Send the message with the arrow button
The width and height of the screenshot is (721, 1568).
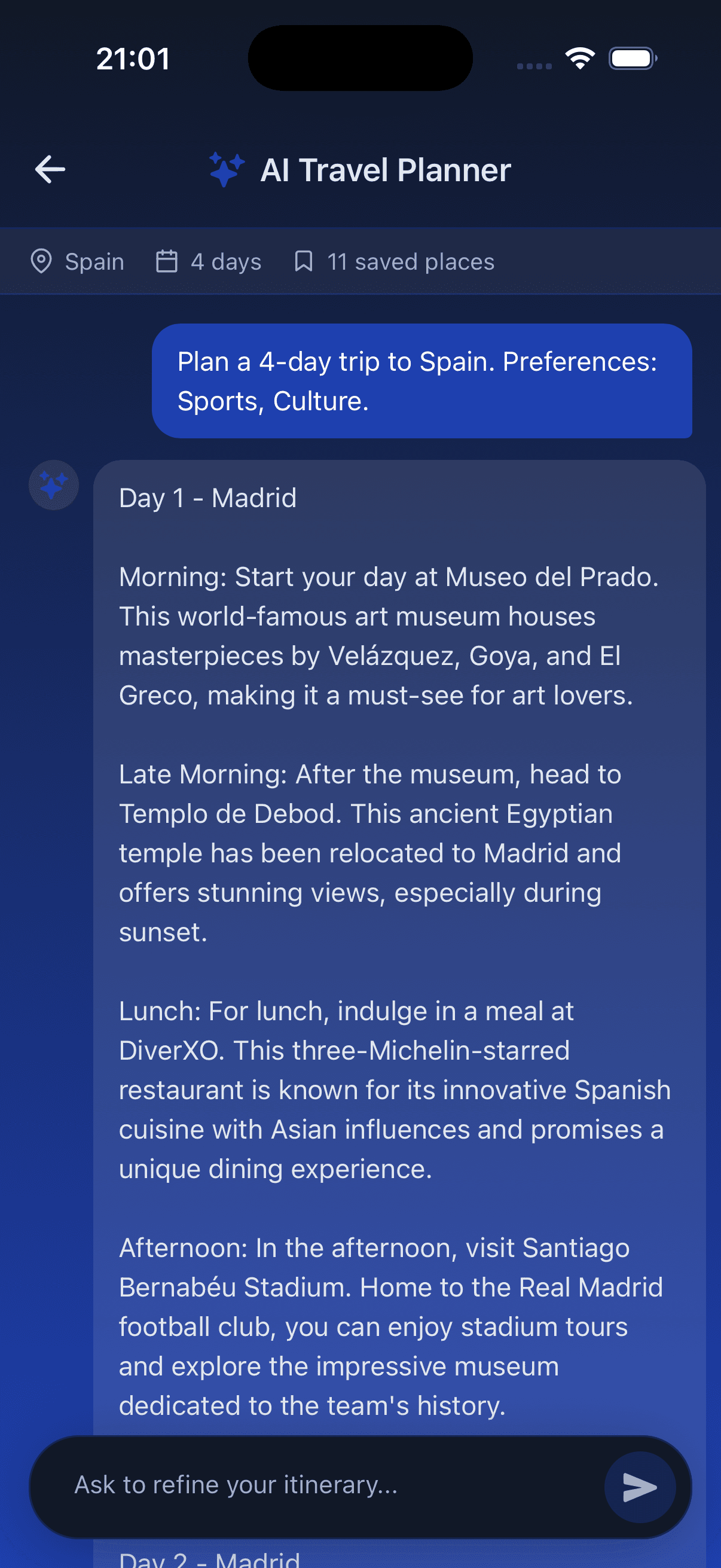point(640,1487)
